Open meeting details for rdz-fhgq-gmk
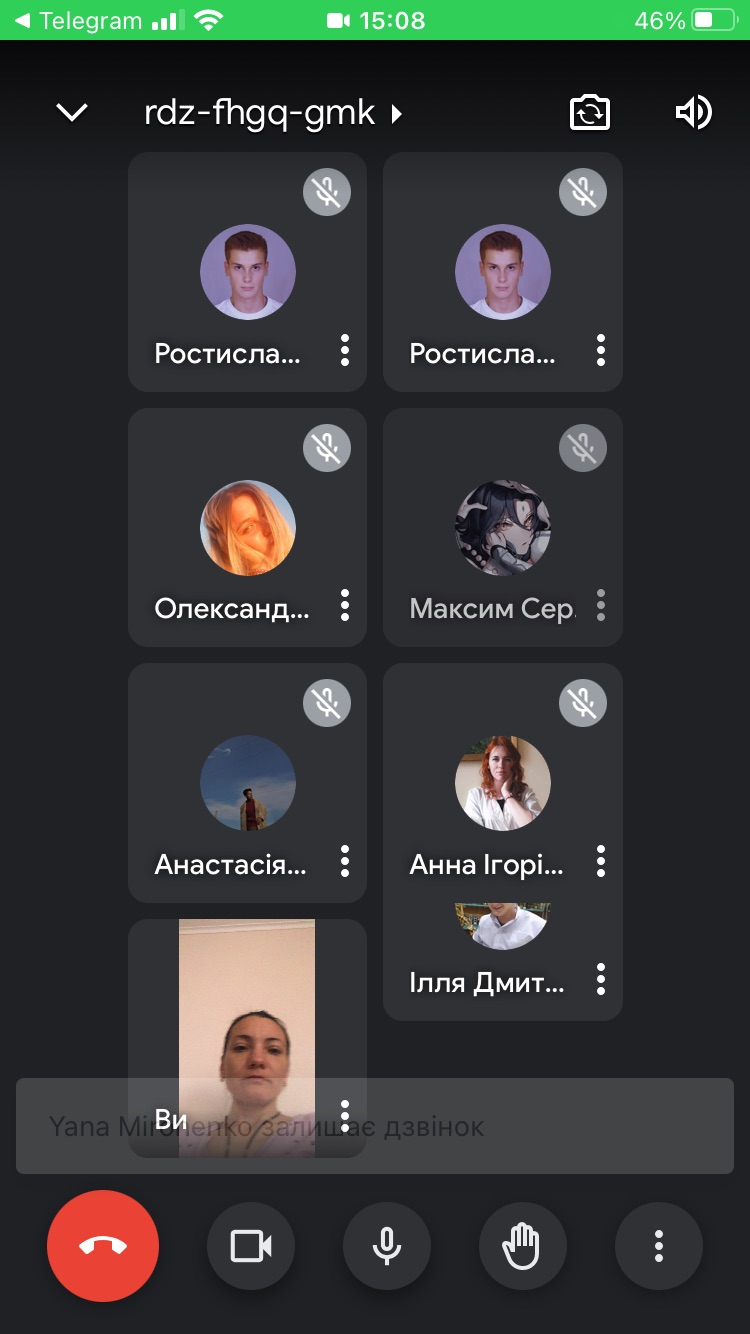Screen dimensions: 750x1334 (x=273, y=113)
